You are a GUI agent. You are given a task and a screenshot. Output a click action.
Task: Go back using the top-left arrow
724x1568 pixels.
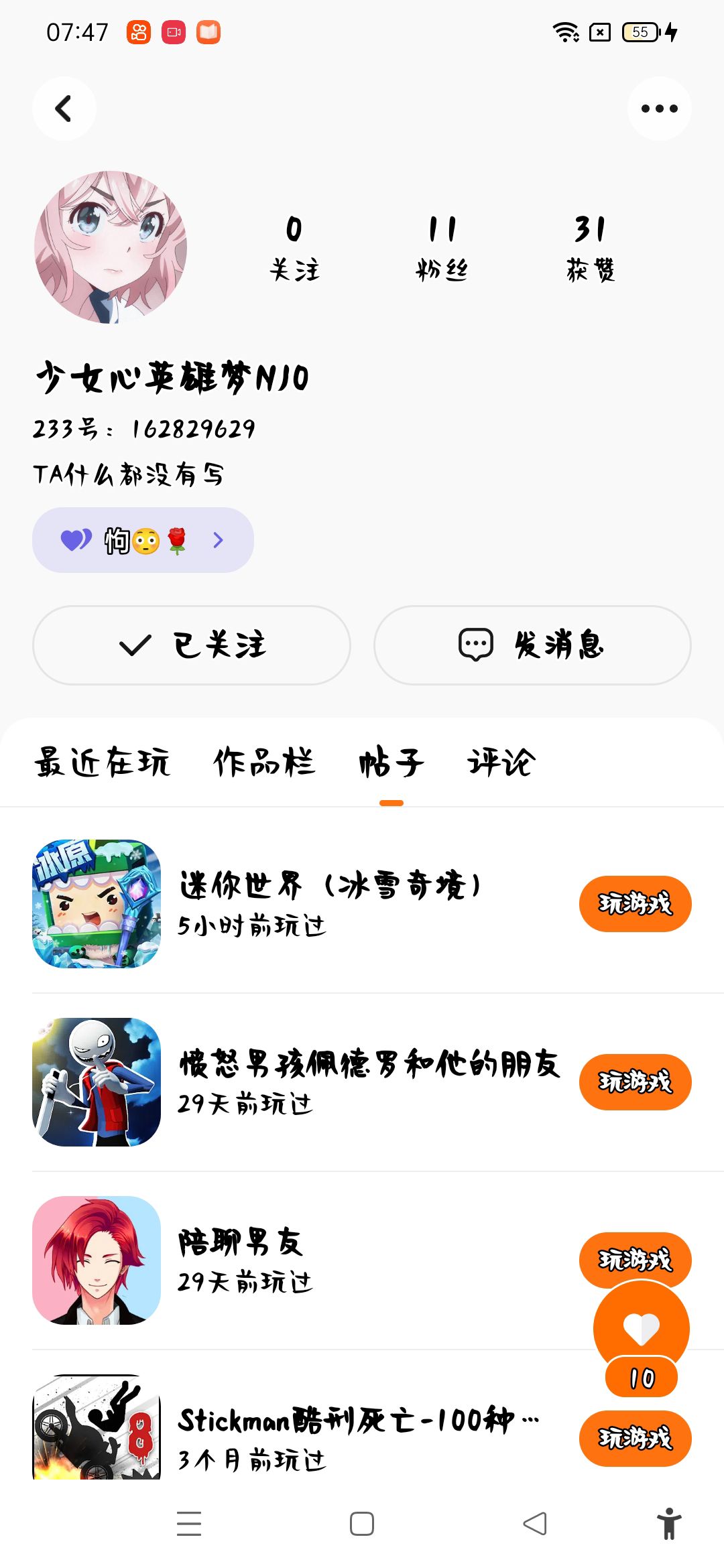(64, 109)
